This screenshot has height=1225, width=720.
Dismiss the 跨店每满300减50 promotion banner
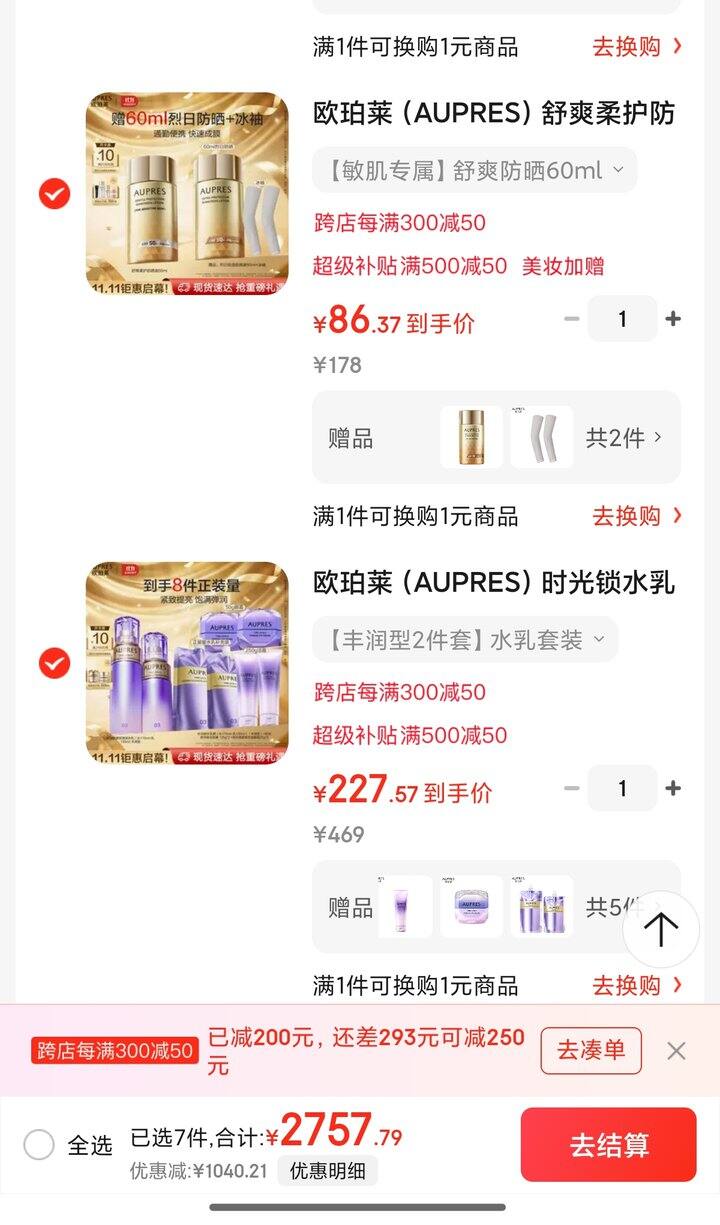676,1050
